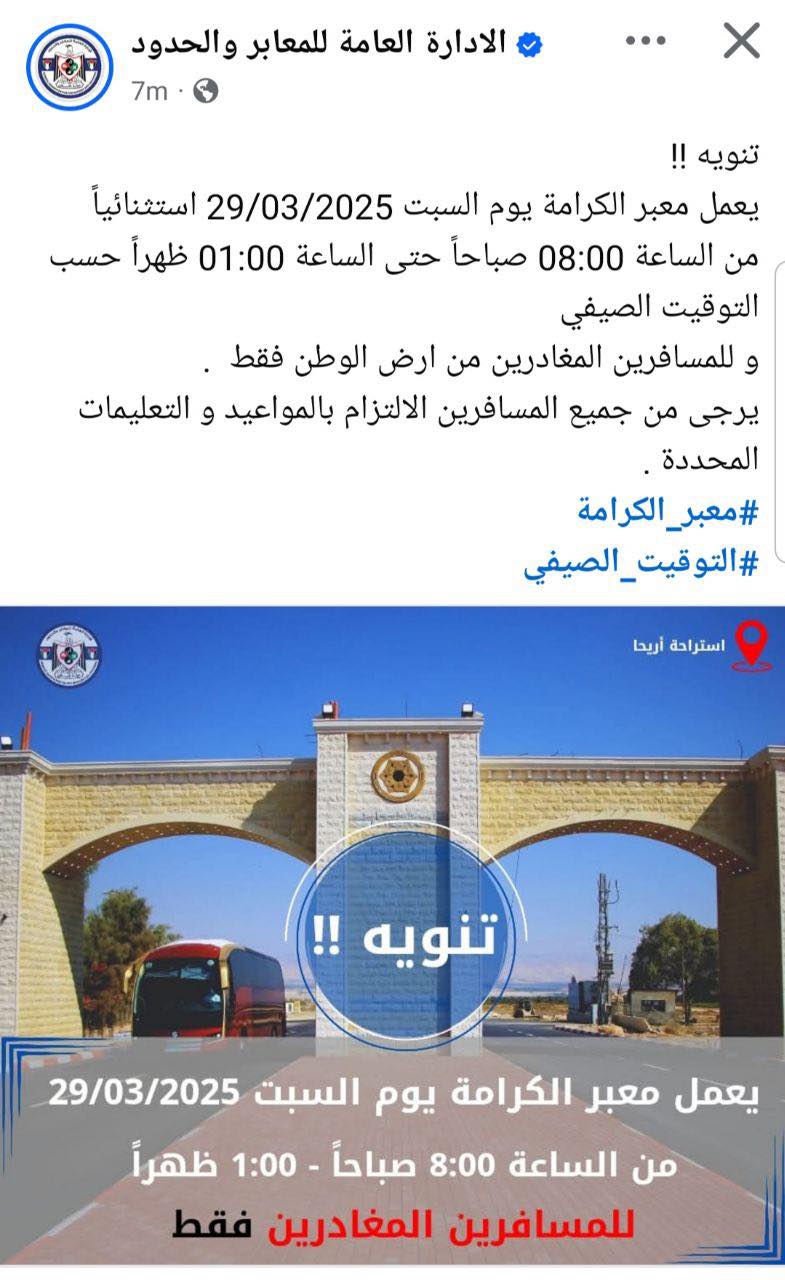The image size is (785, 1280).
Task: Open the three-dot post options menu
Action: [645, 42]
